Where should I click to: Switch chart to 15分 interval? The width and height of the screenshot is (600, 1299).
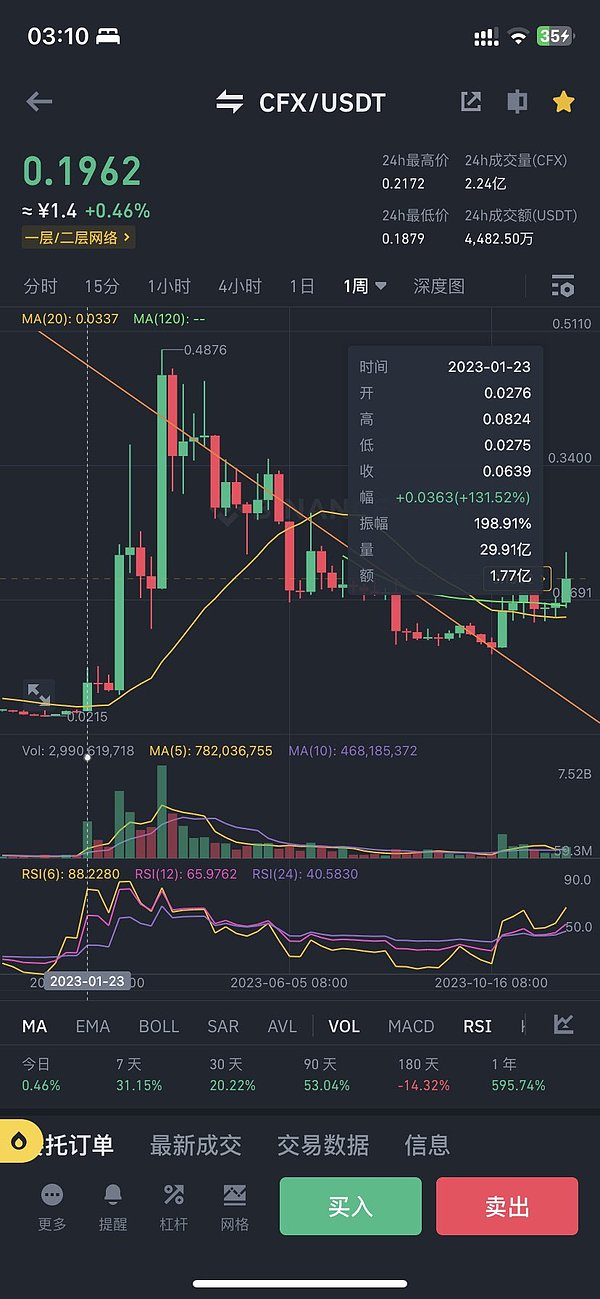101,286
